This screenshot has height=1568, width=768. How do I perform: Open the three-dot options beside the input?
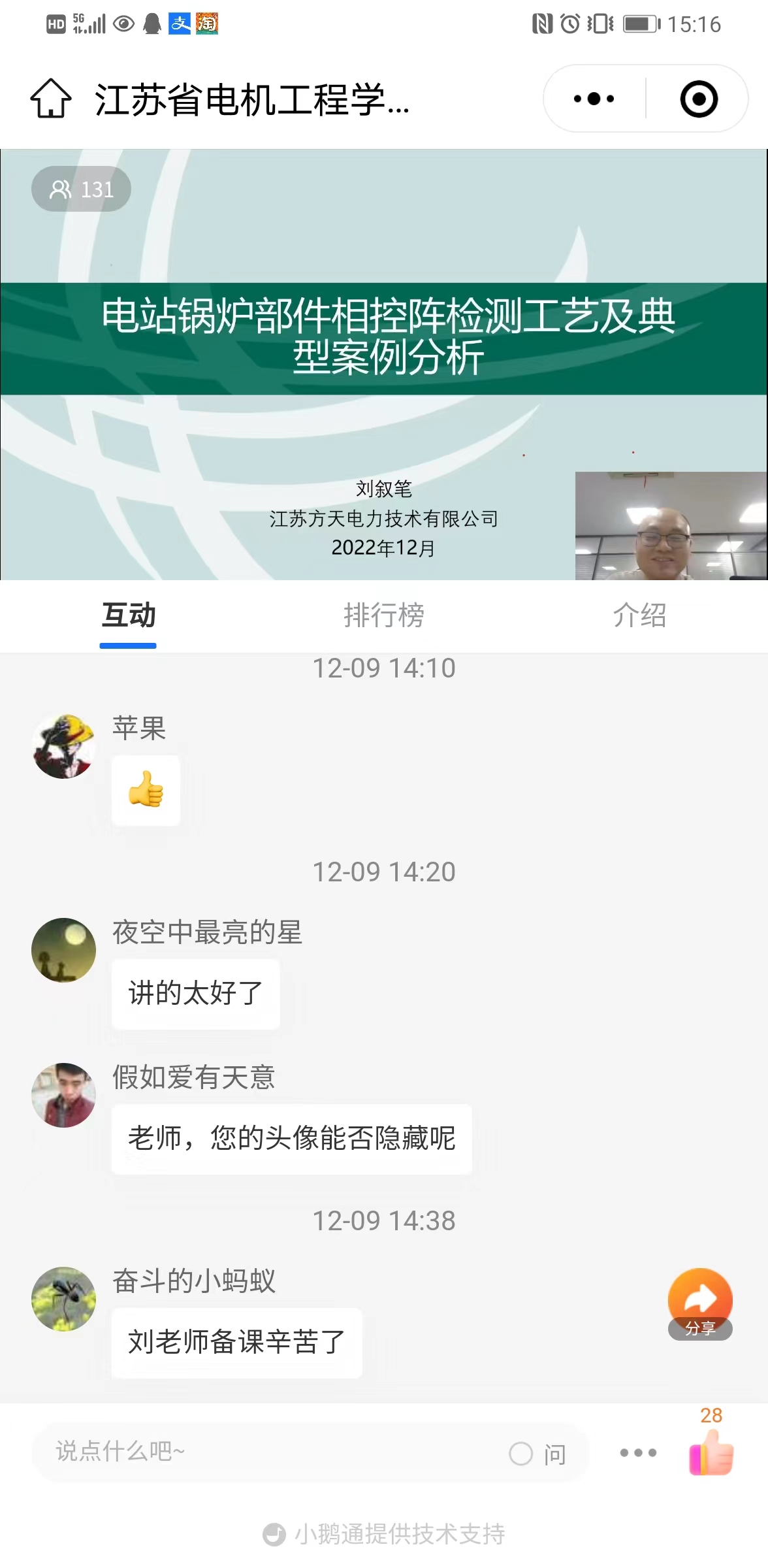coord(638,1453)
